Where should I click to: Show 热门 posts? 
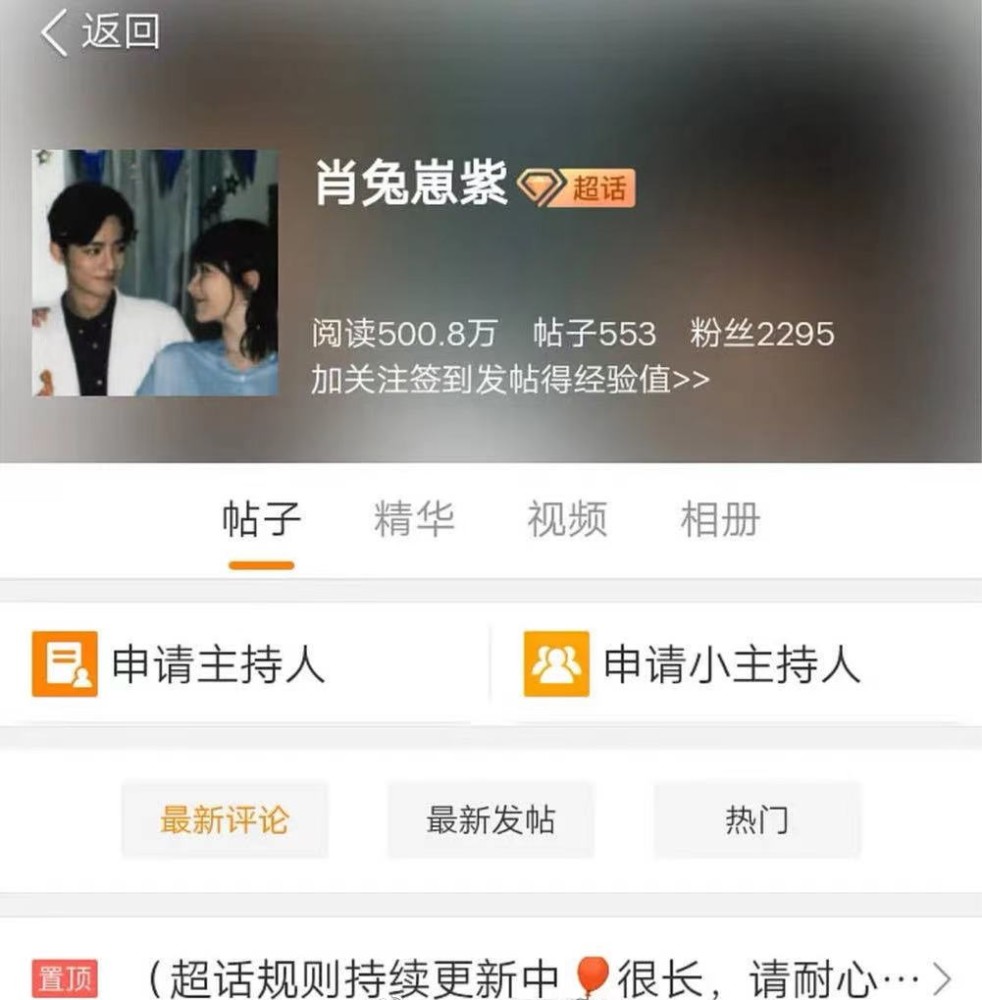tap(757, 820)
